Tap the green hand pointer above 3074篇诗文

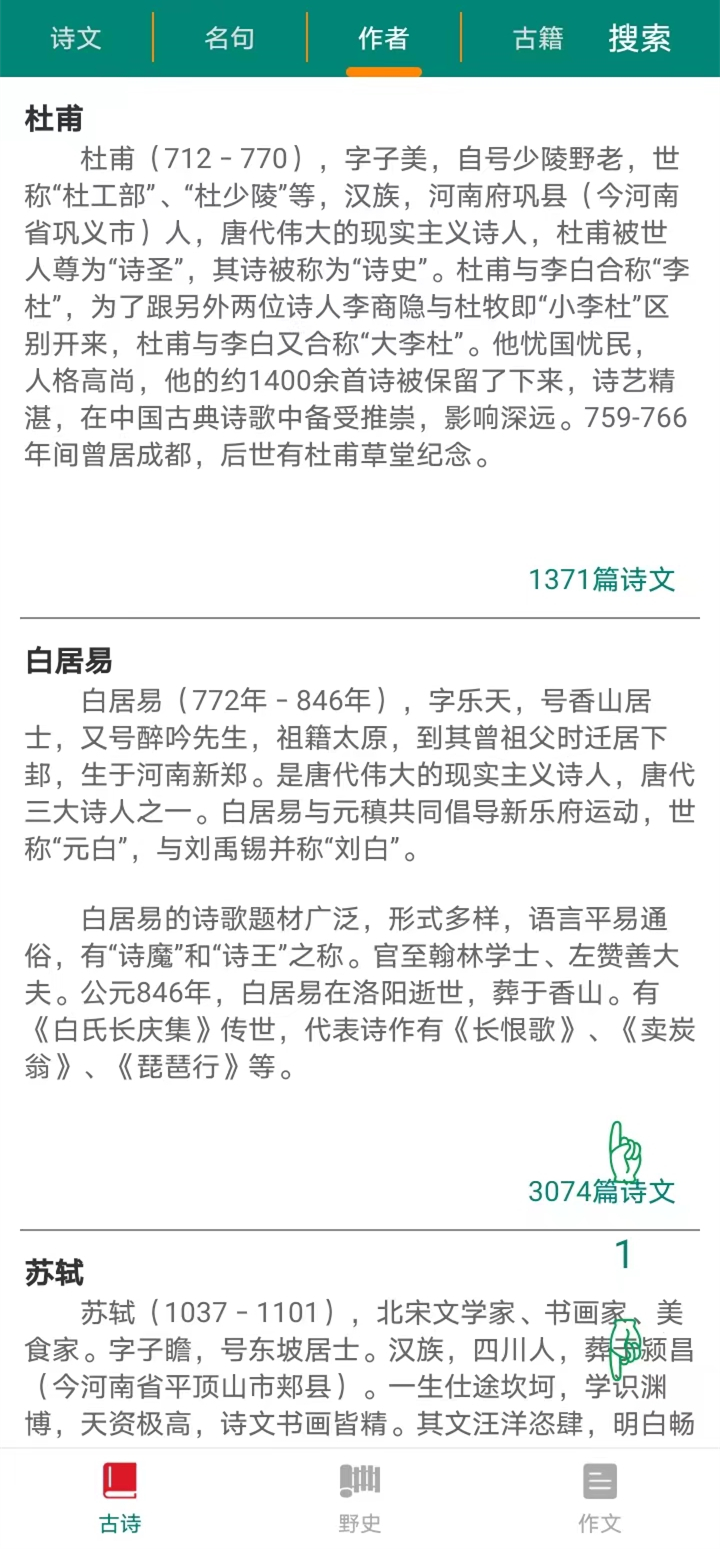pos(624,1150)
